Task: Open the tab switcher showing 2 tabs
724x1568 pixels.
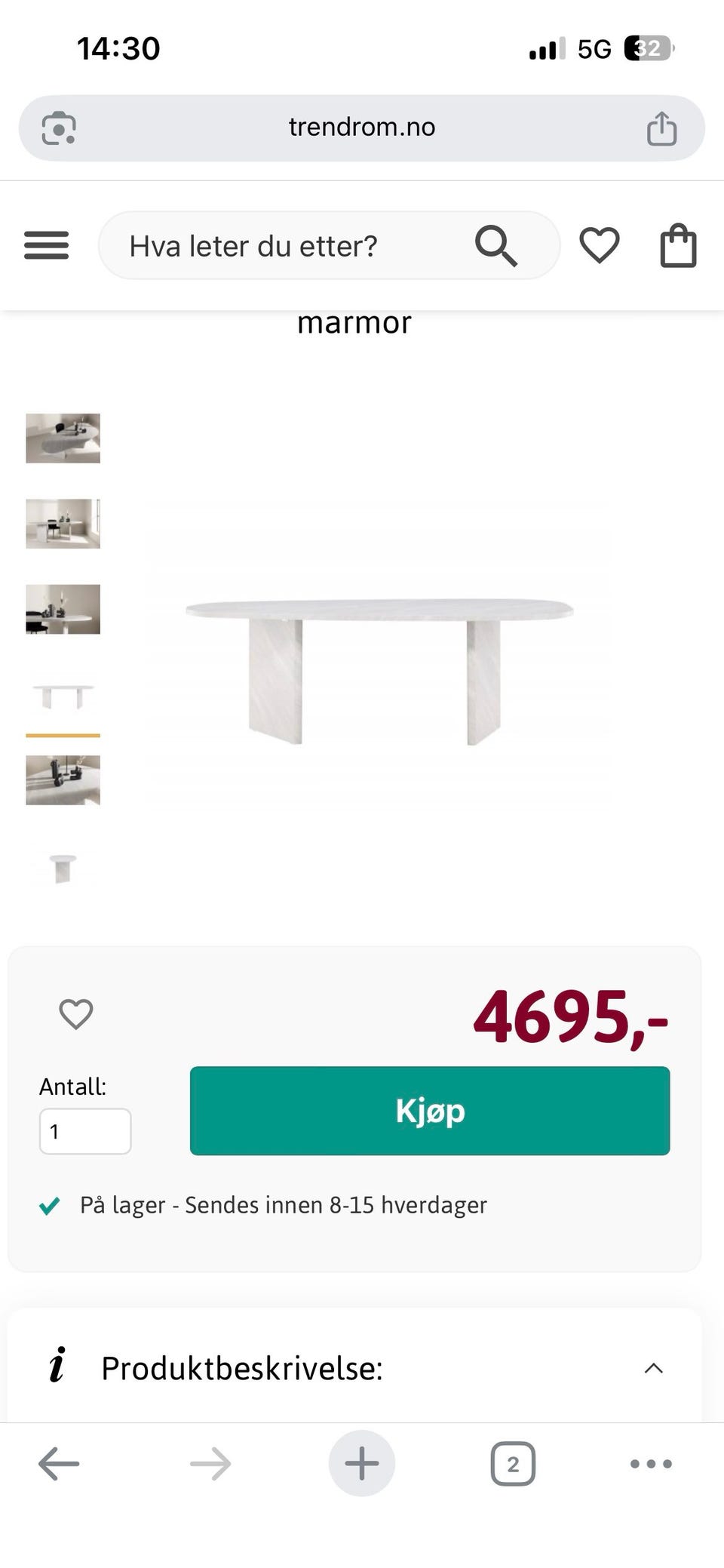Action: (x=514, y=1462)
